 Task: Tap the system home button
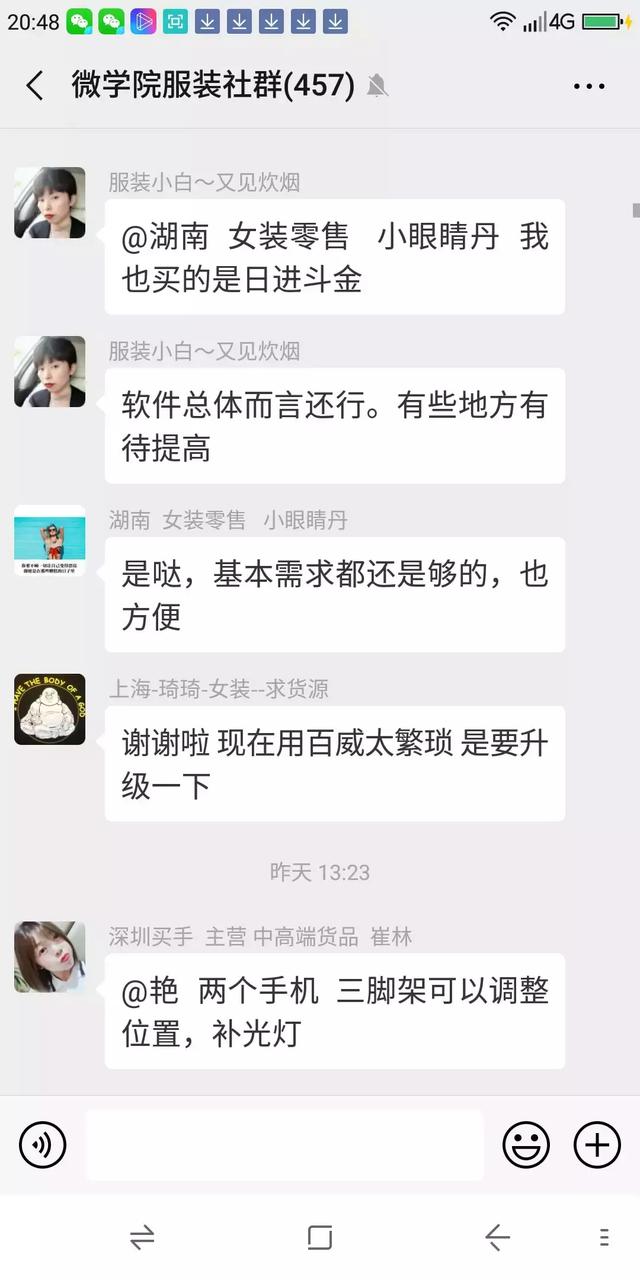(x=320, y=1238)
